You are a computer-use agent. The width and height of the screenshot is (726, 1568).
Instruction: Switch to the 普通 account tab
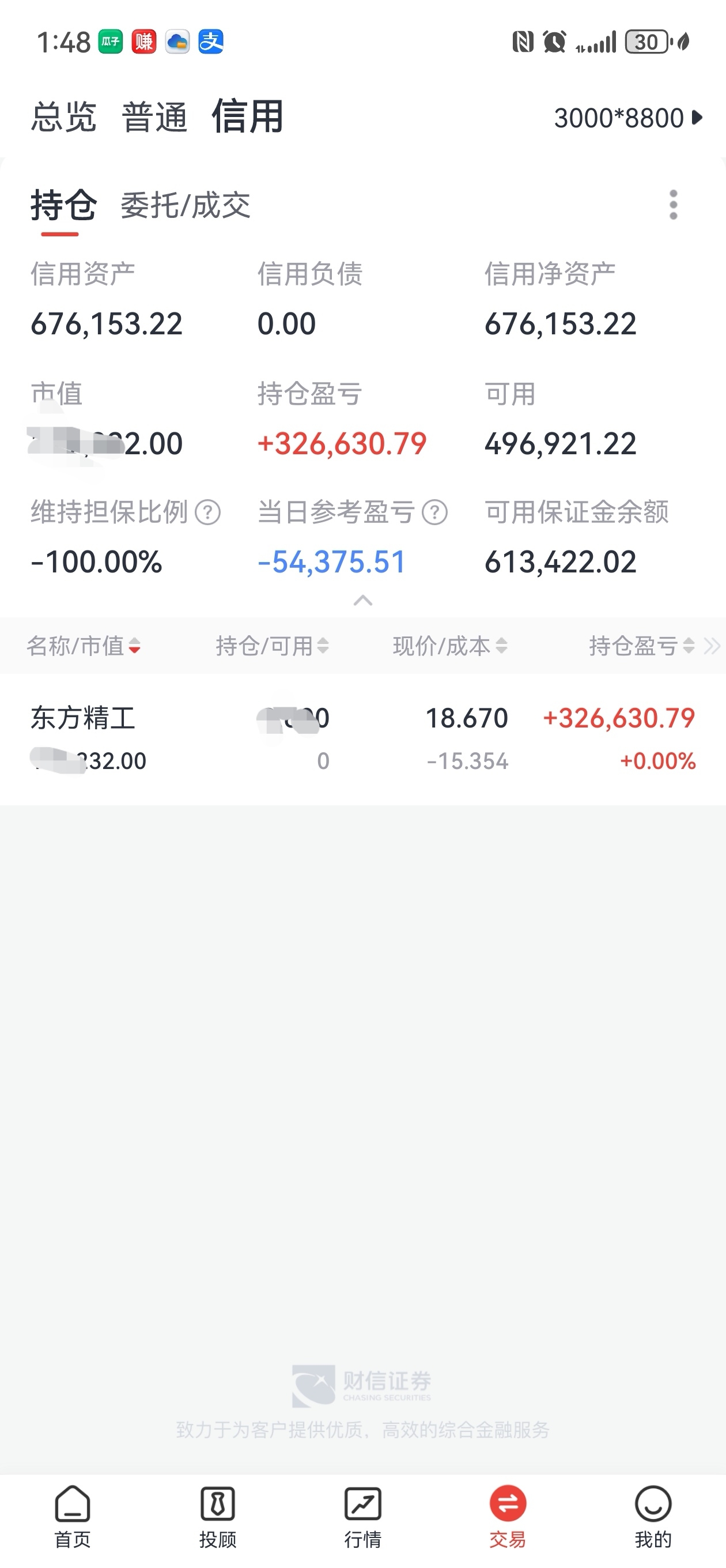(154, 117)
